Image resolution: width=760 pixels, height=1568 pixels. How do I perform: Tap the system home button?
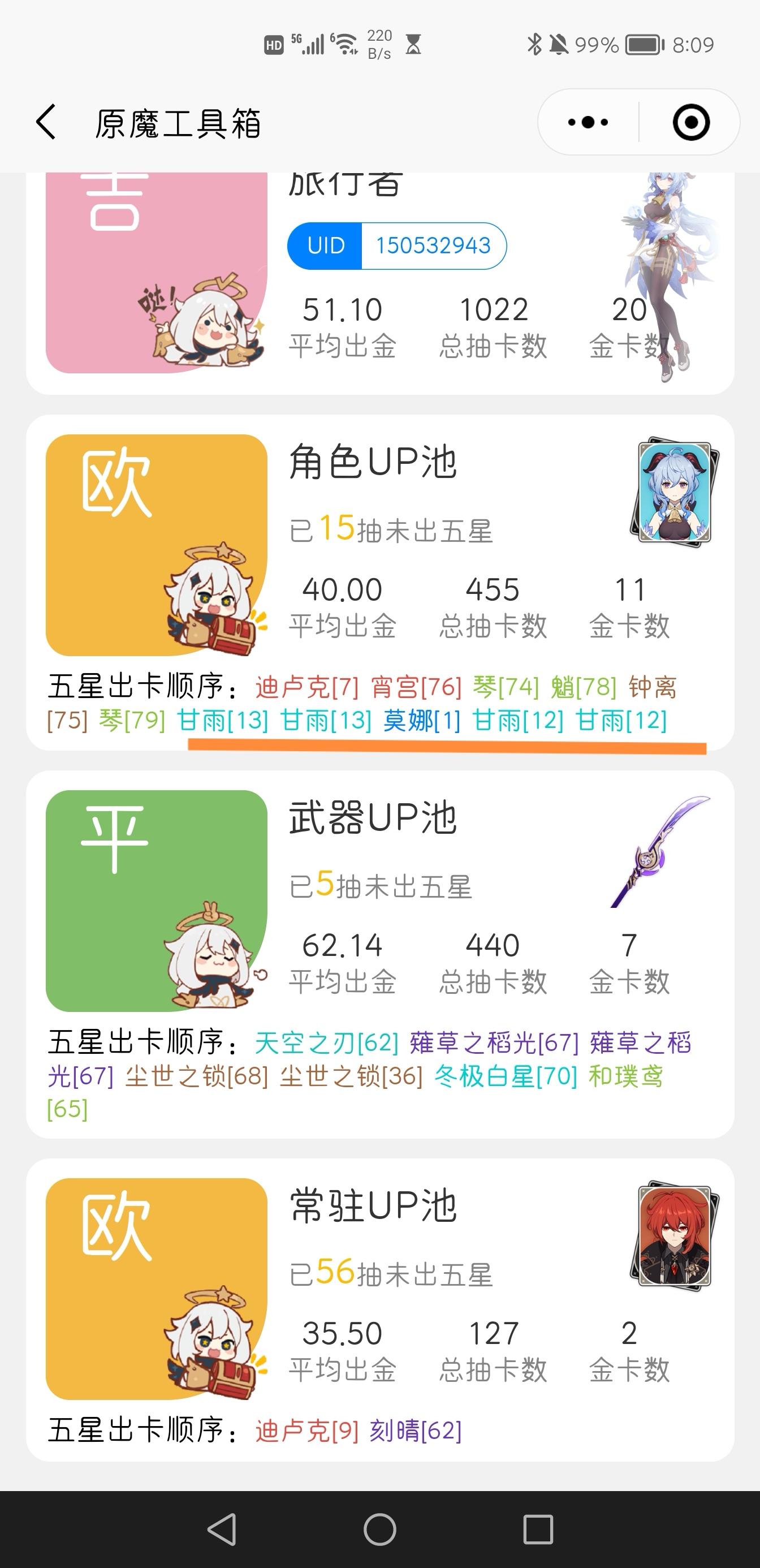click(x=379, y=1529)
